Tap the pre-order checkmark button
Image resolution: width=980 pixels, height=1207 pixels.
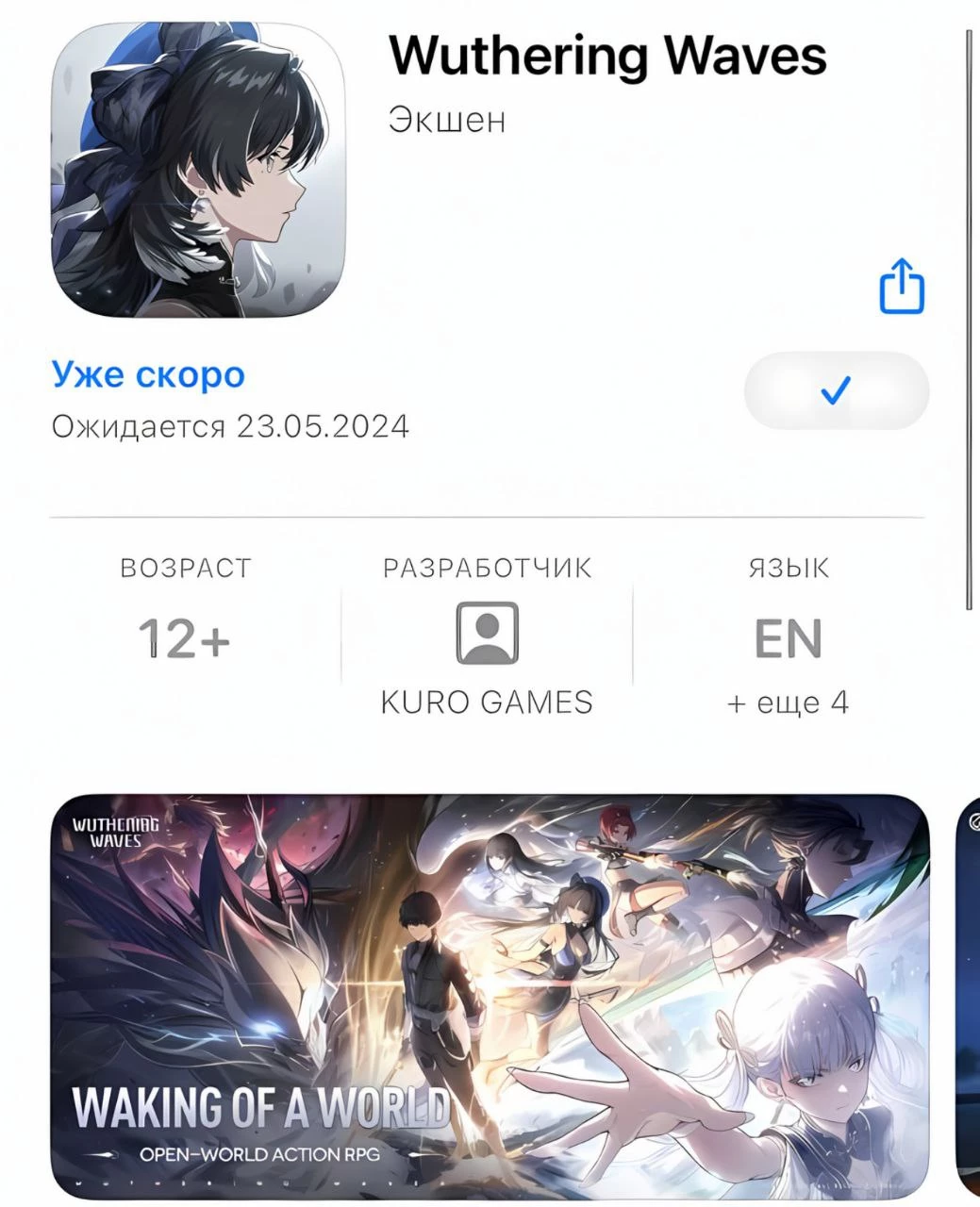coord(836,390)
